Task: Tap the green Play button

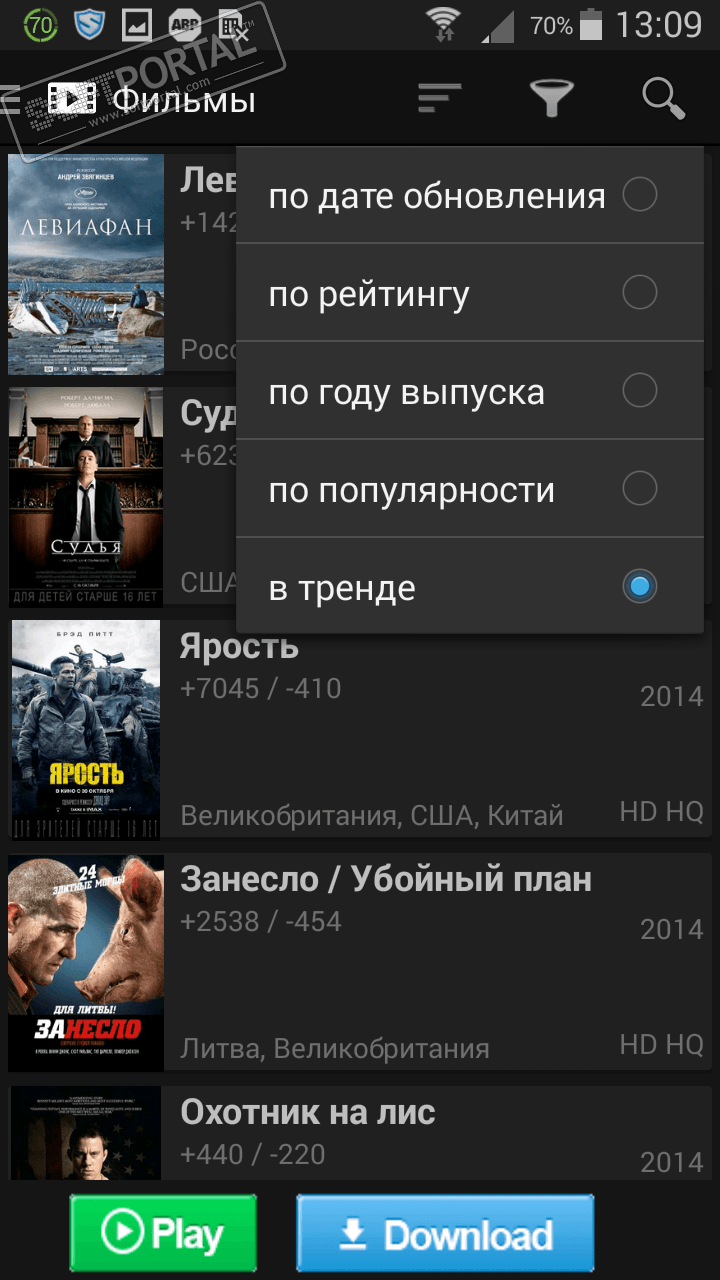Action: (163, 1234)
